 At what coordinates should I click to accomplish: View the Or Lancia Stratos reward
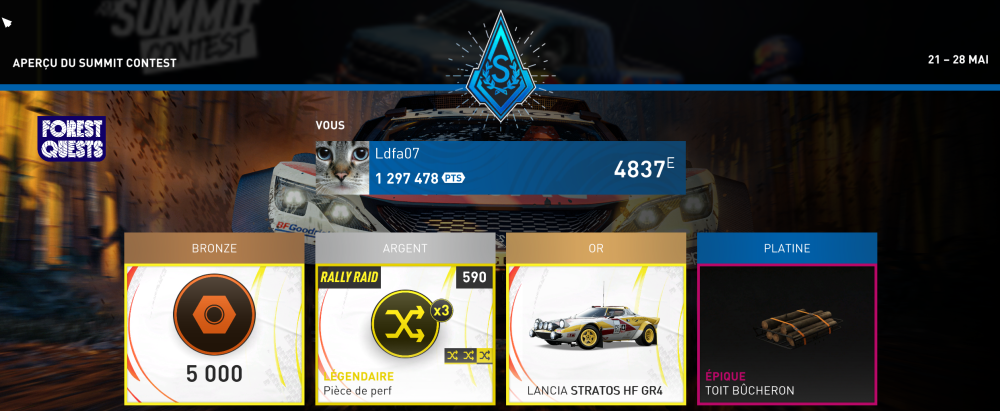[x=596, y=333]
